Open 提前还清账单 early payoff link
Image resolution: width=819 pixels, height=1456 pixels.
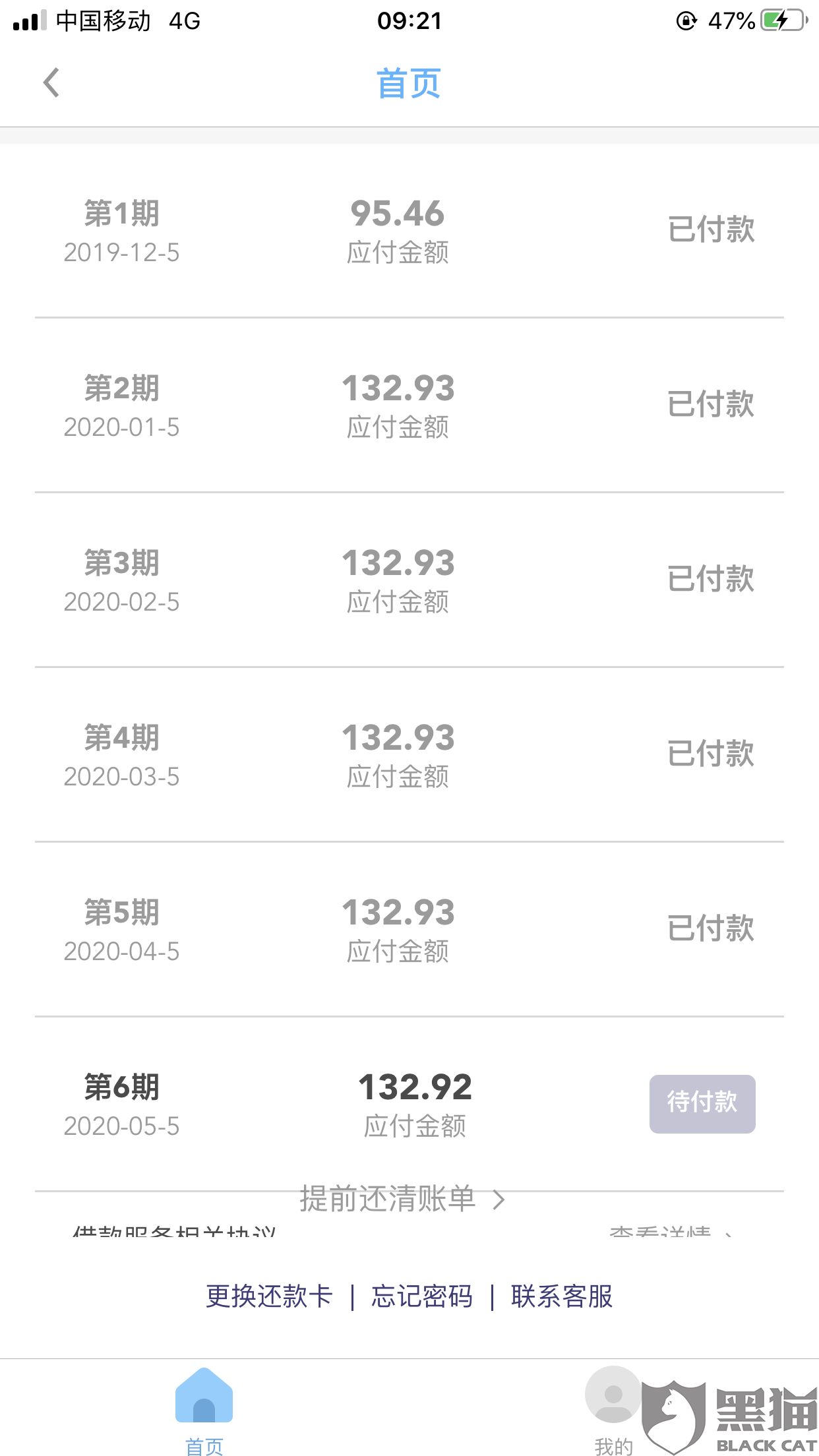tap(402, 1199)
